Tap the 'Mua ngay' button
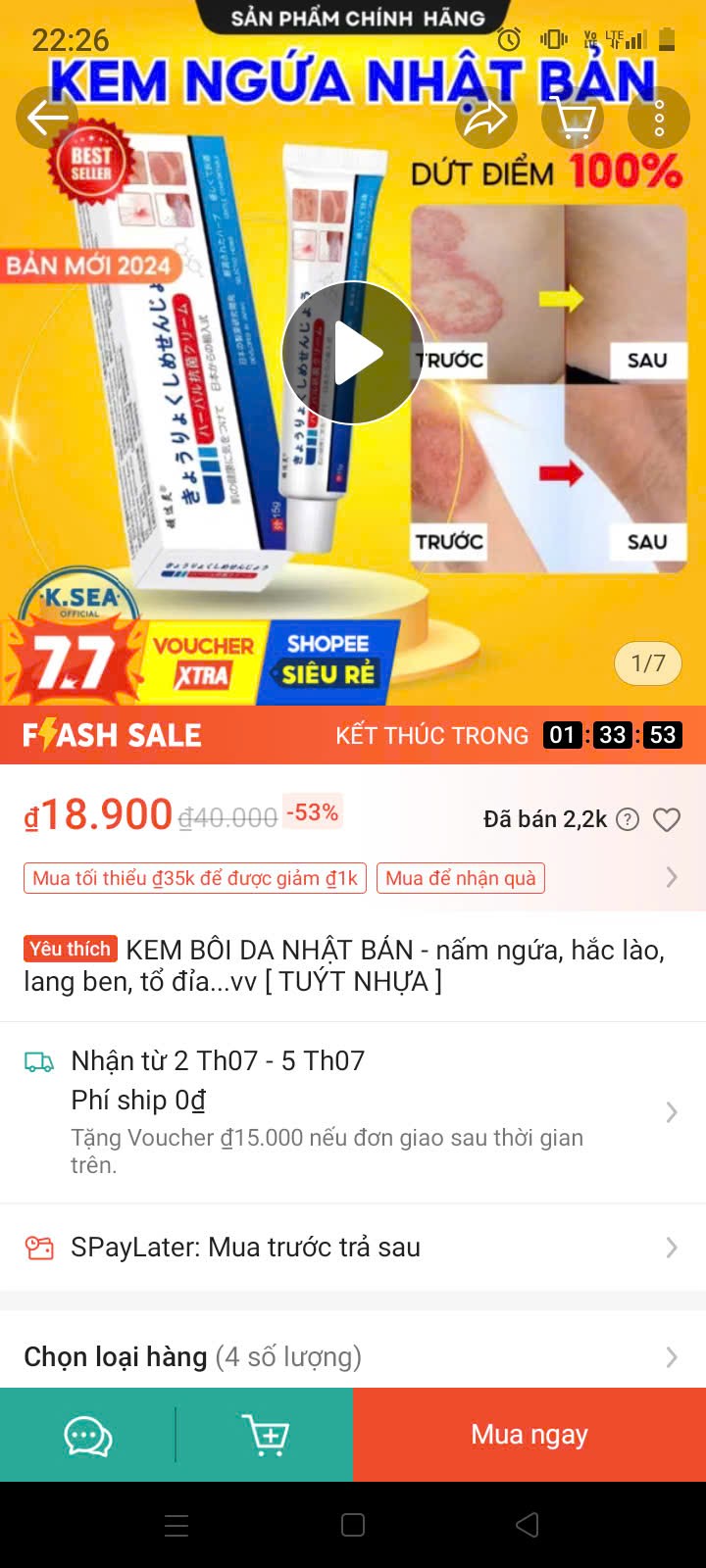Screen dimensions: 706x1568 (x=529, y=1435)
